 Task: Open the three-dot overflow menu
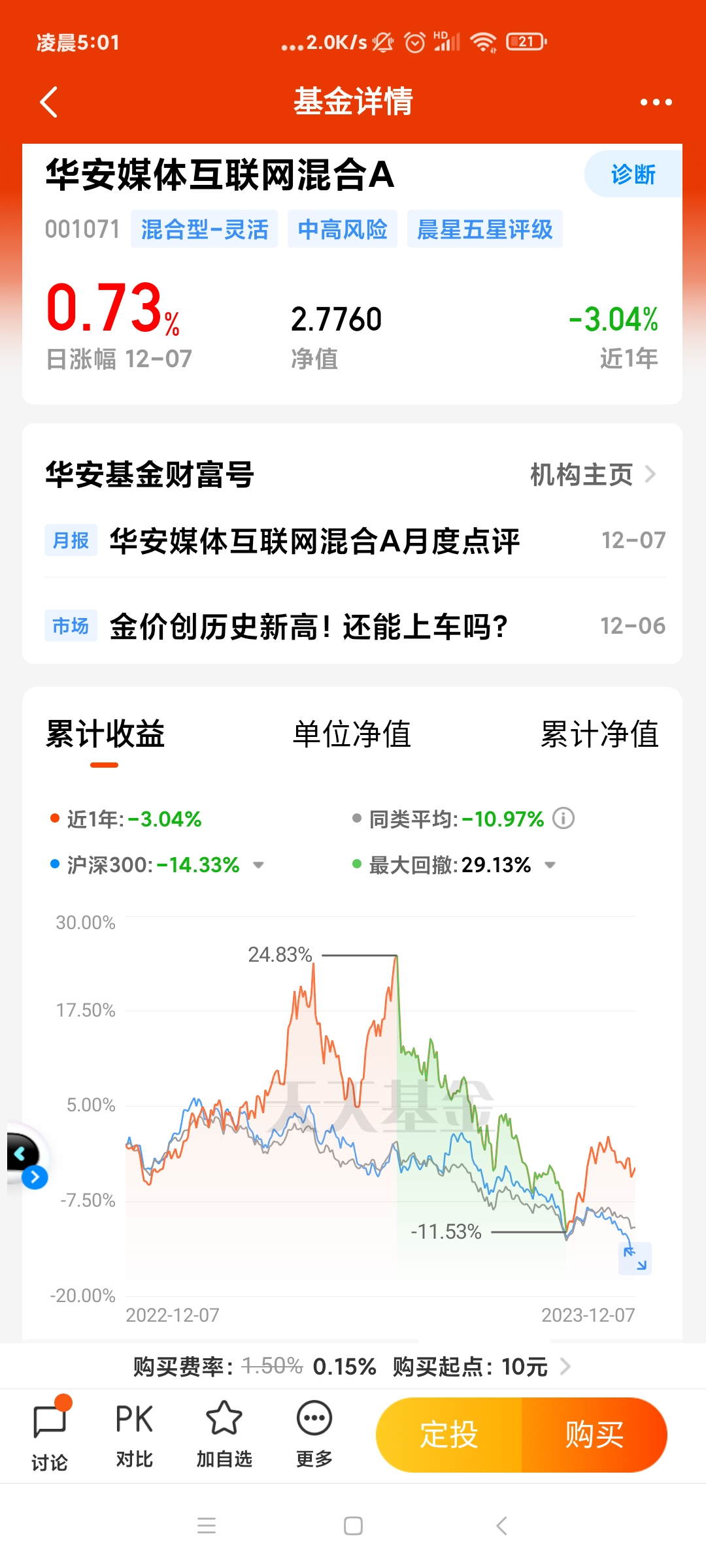tap(656, 102)
